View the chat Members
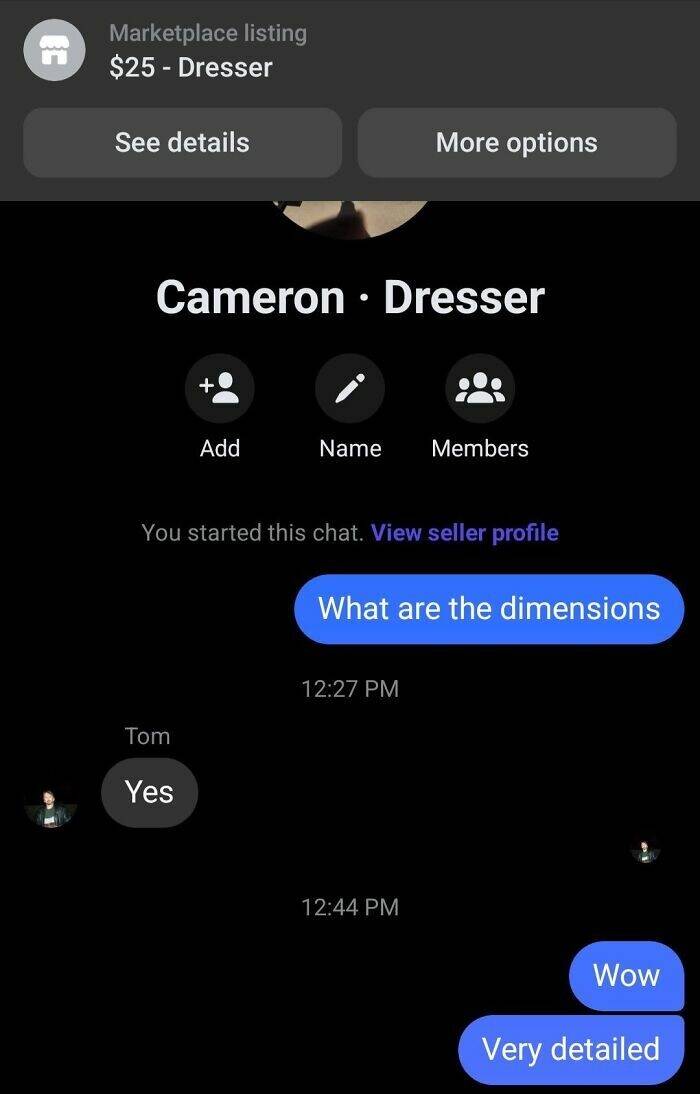Screen dimensions: 700x1094 tap(480, 388)
